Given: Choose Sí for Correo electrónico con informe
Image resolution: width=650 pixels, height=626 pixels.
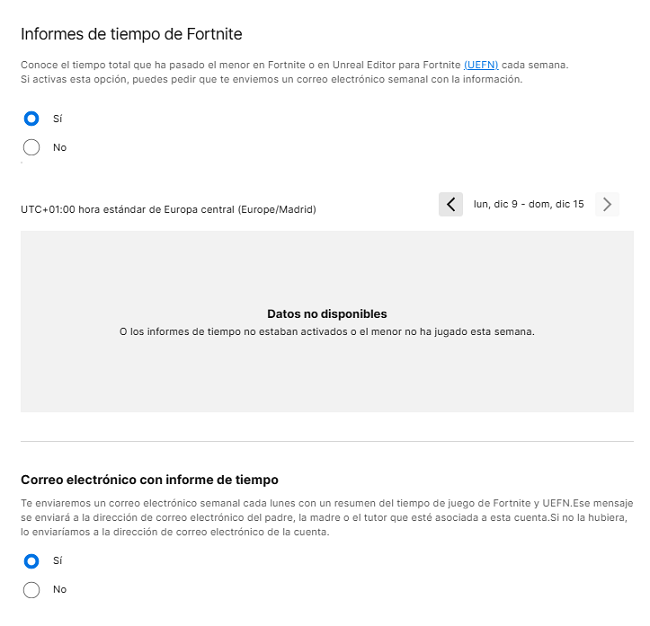Looking at the screenshot, I should click(31, 561).
